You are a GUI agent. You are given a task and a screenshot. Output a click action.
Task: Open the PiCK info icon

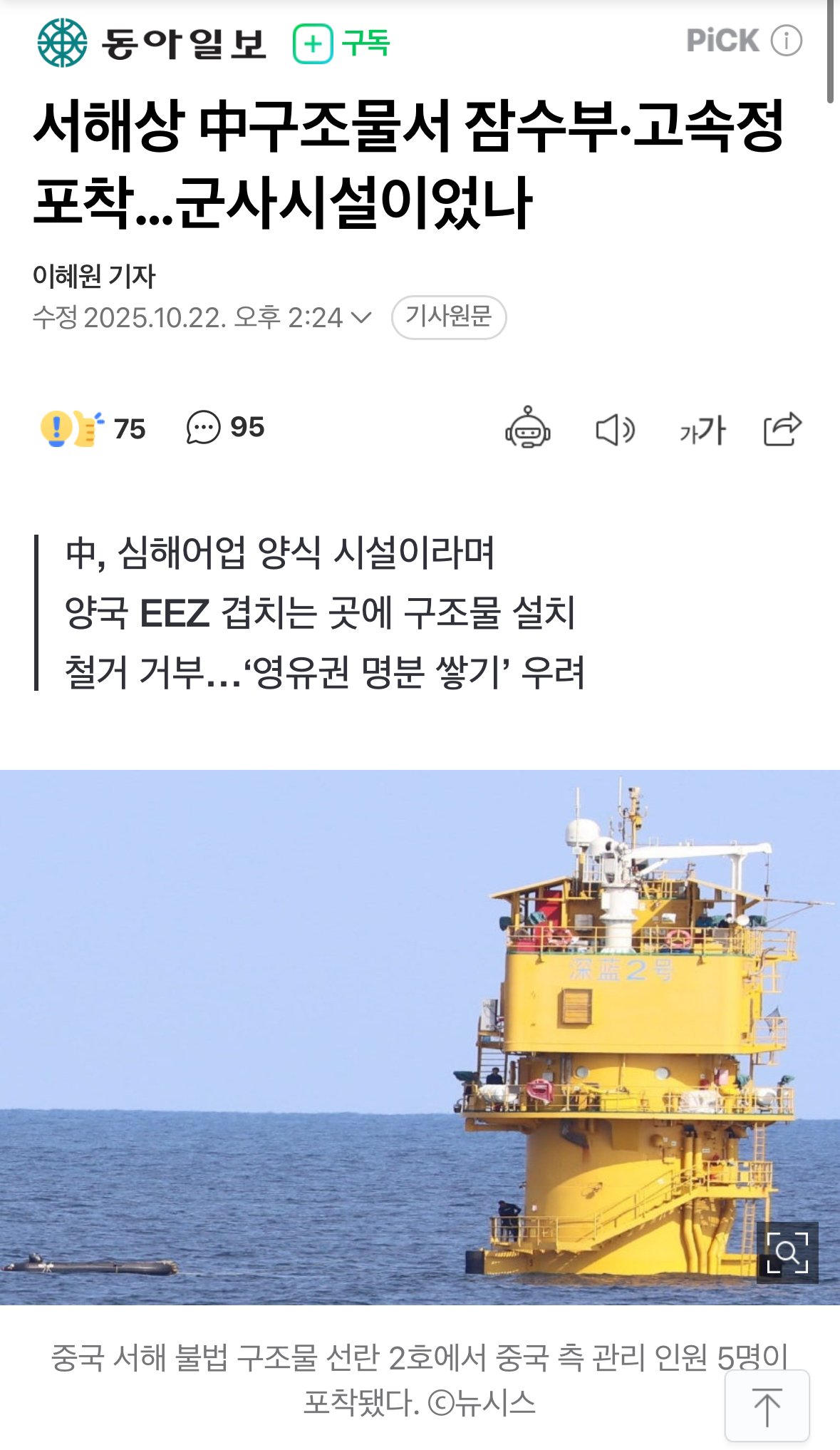coord(787,41)
